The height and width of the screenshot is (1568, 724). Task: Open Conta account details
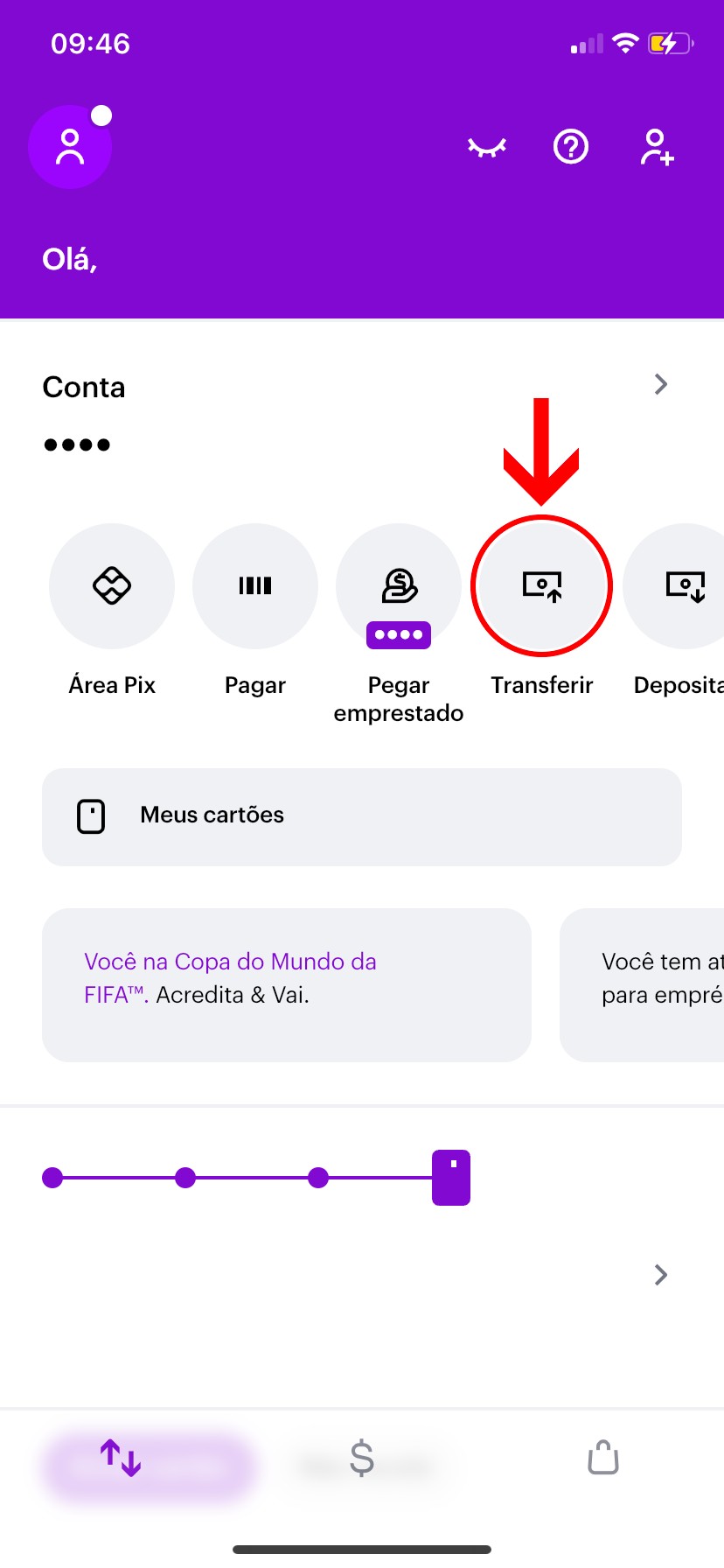660,385
